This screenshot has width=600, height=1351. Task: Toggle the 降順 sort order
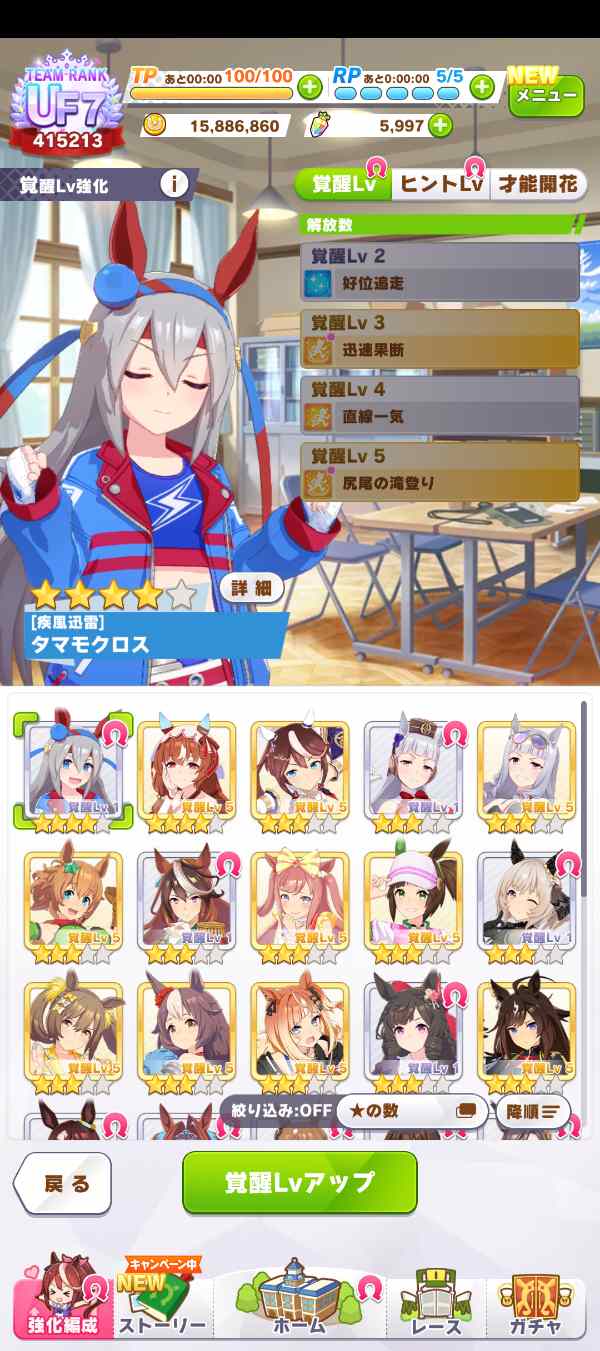tap(532, 1111)
